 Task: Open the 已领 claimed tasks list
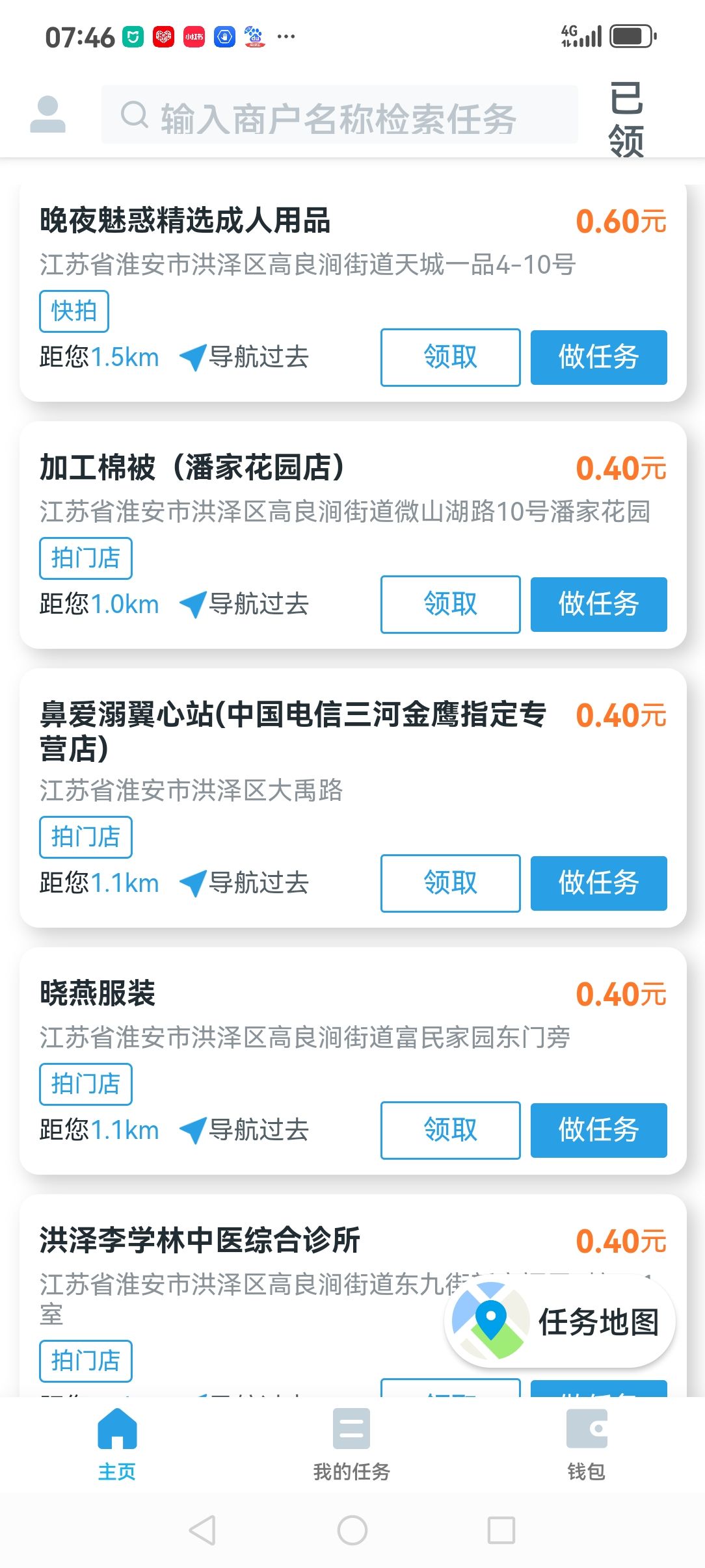point(626,120)
